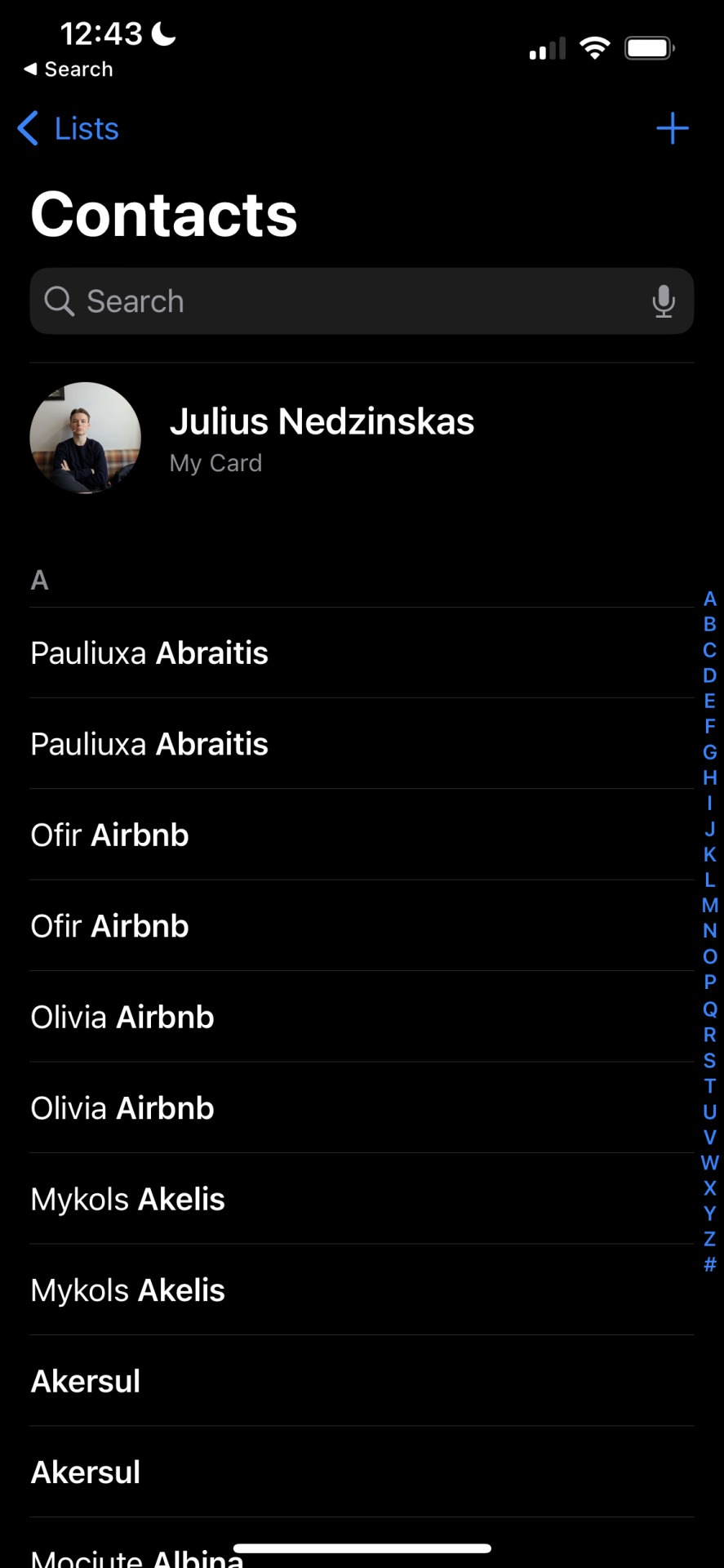Start voice dictation with the microphone icon
724x1568 pixels.
pos(664,301)
